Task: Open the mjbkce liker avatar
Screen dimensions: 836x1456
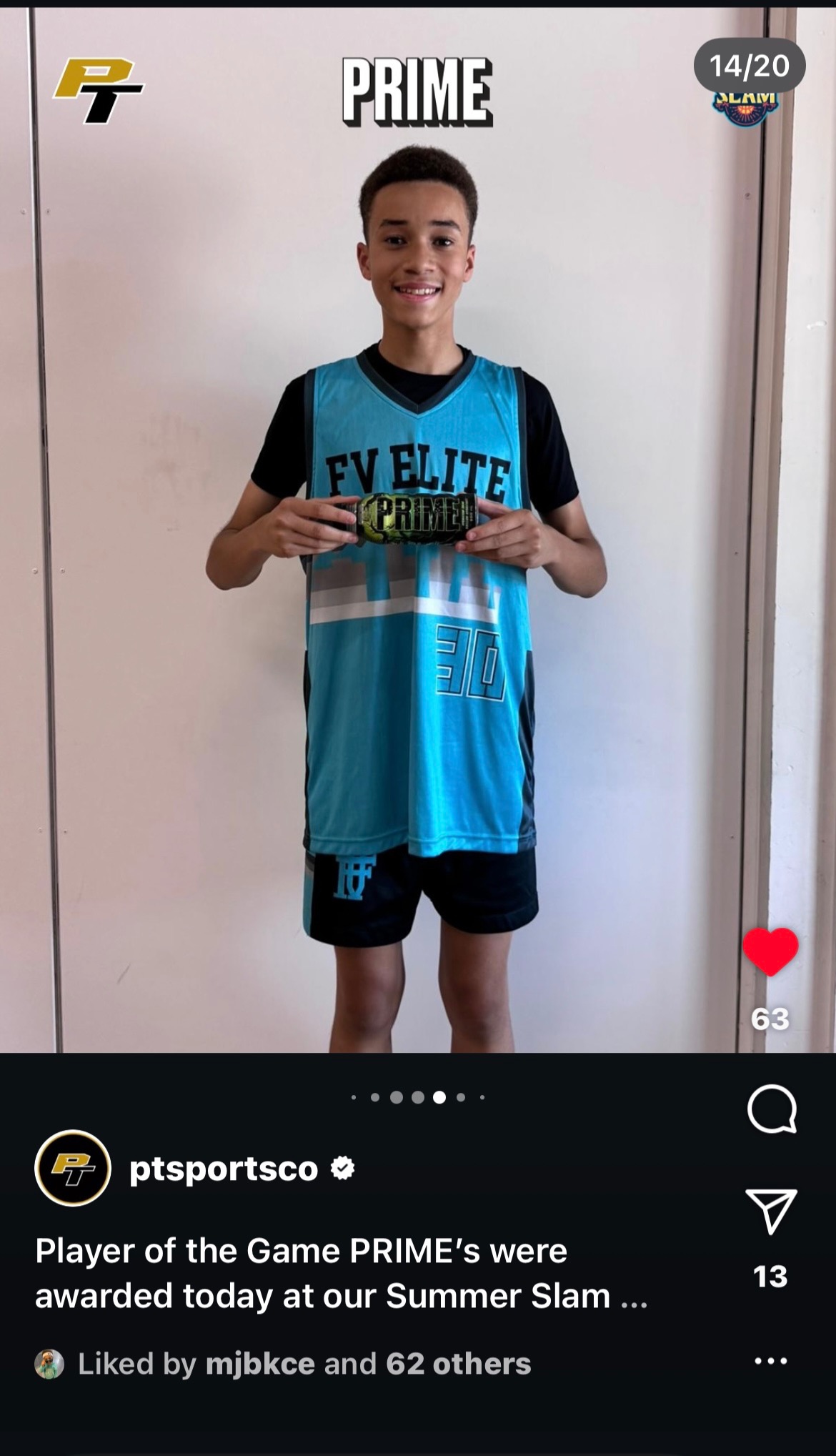Action: (49, 1364)
